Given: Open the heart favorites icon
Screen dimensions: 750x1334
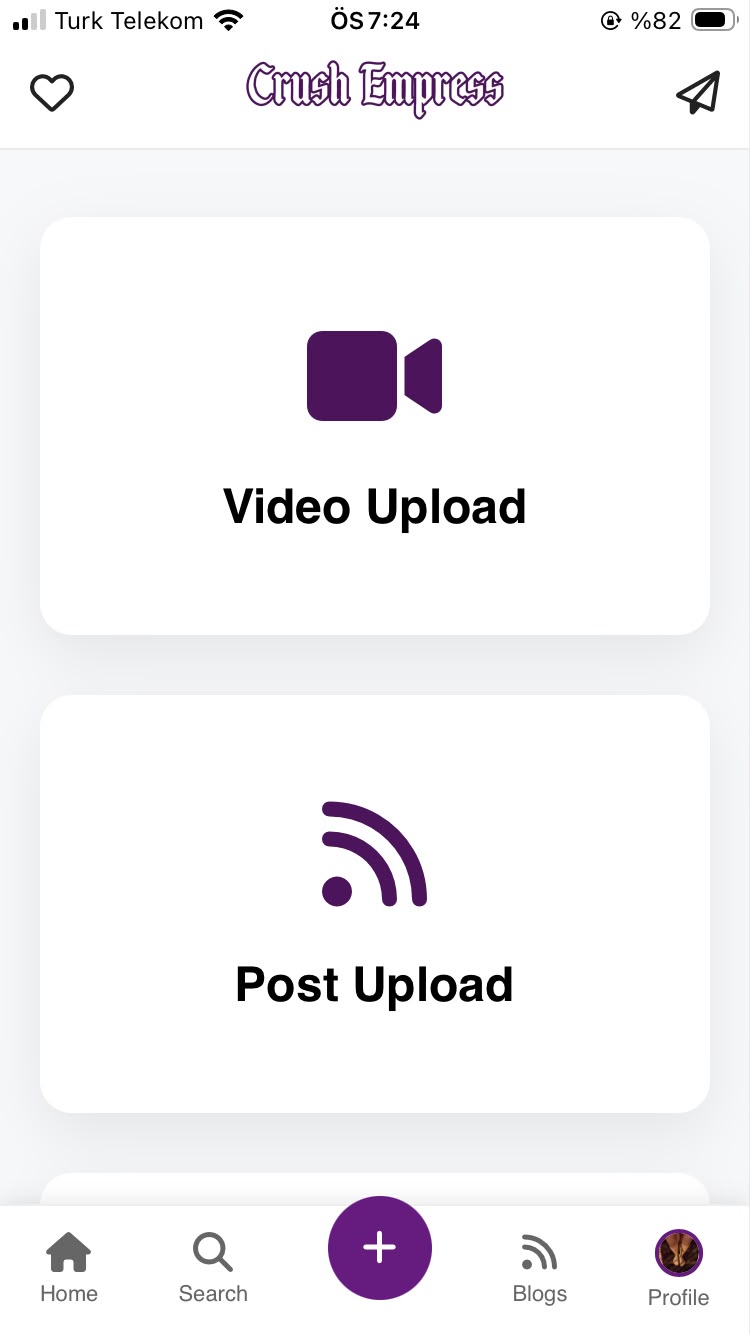Looking at the screenshot, I should tap(52, 93).
